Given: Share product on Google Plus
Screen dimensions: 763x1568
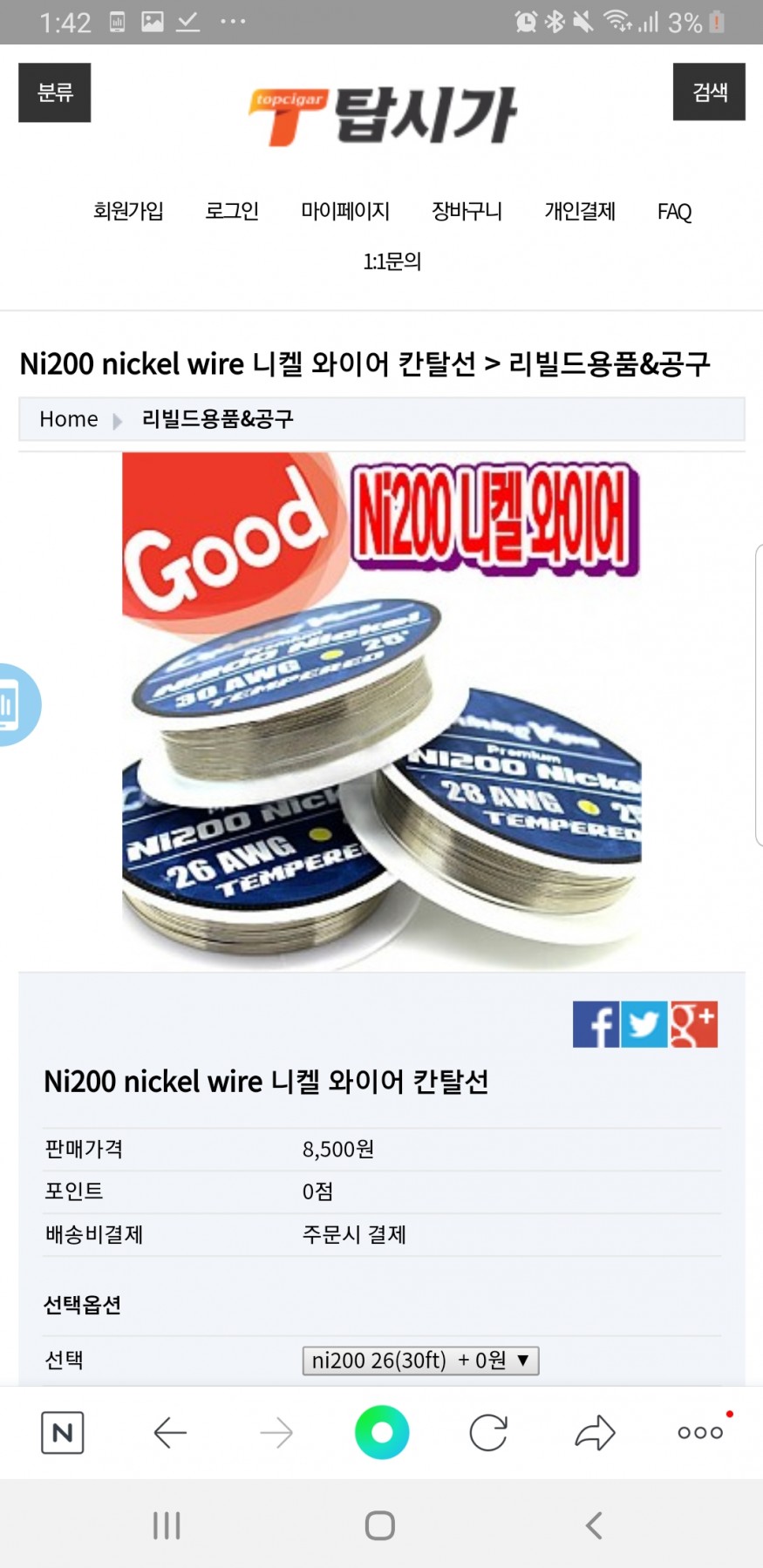Looking at the screenshot, I should click(x=693, y=1024).
